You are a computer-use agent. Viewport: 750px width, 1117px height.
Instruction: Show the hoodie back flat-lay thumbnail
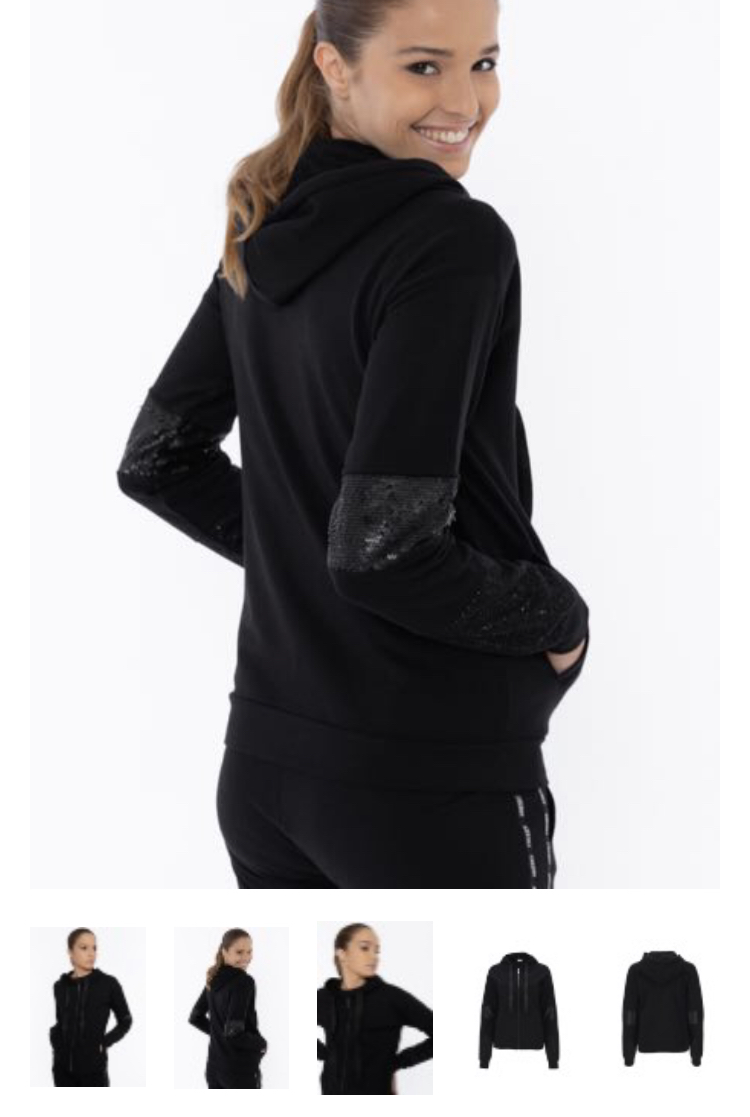(x=662, y=1008)
